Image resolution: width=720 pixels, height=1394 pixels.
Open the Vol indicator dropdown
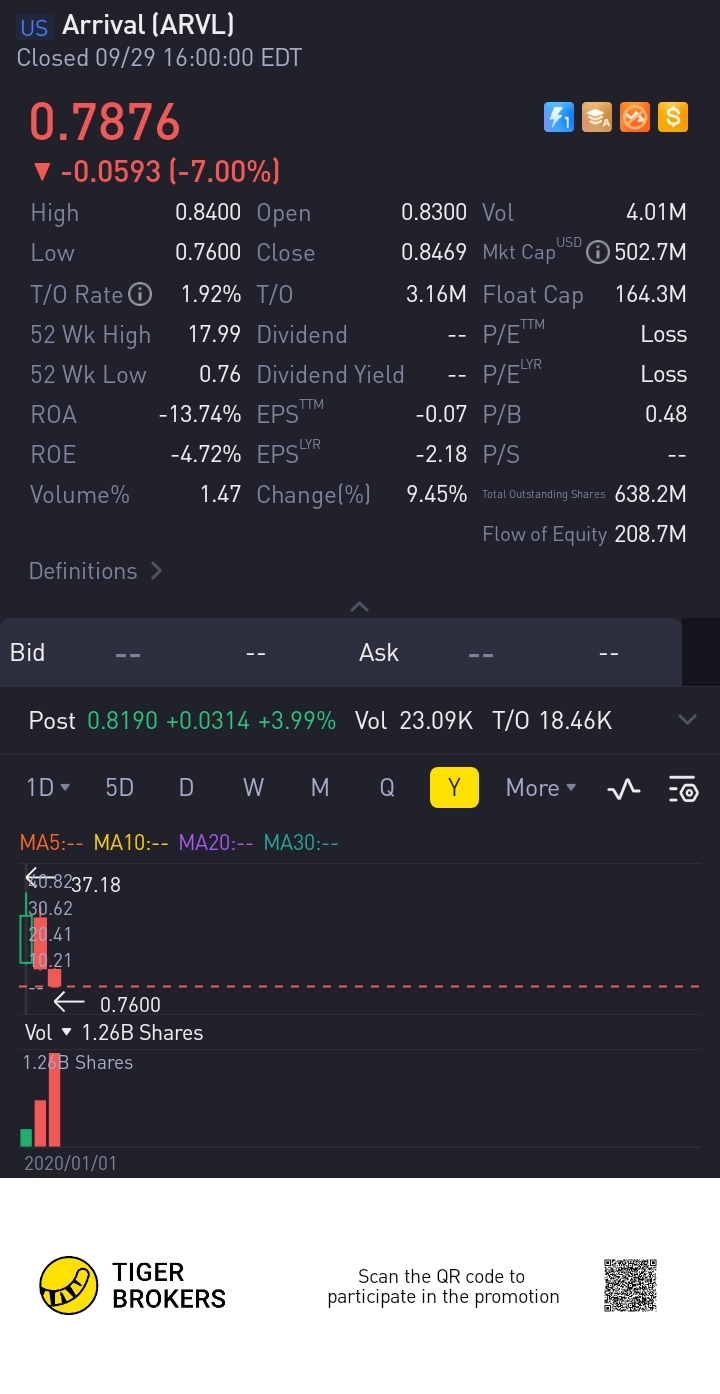[48, 1033]
